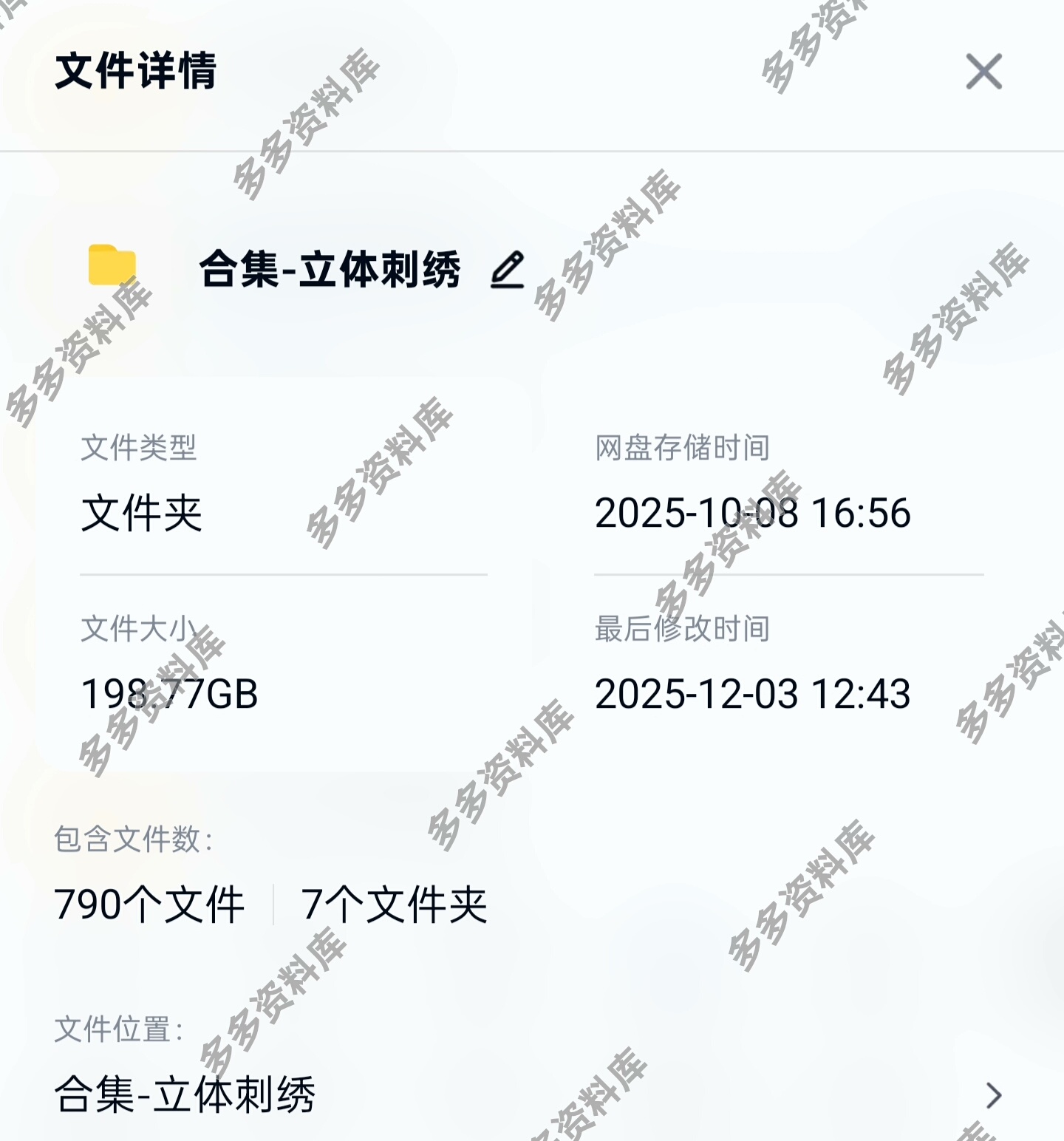Close the 文件详情 panel
Image resolution: width=1064 pixels, height=1141 pixels.
983,72
